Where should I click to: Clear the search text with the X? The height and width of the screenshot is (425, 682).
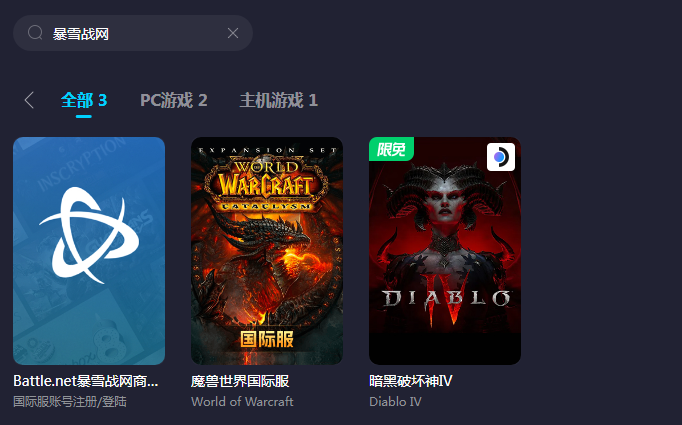coord(233,33)
